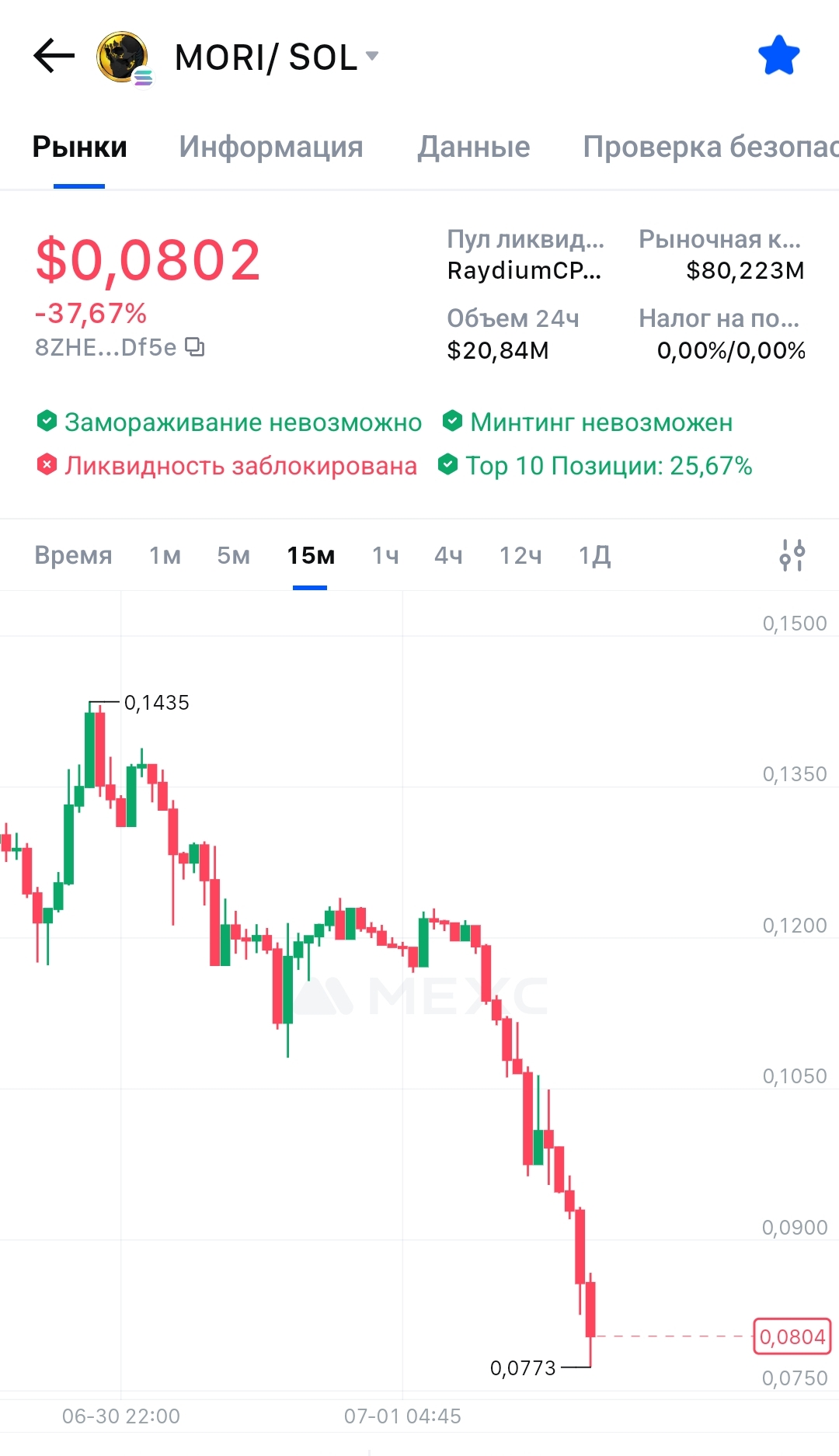839x1456 pixels.
Task: Switch chart to 1ч interval
Action: click(385, 555)
